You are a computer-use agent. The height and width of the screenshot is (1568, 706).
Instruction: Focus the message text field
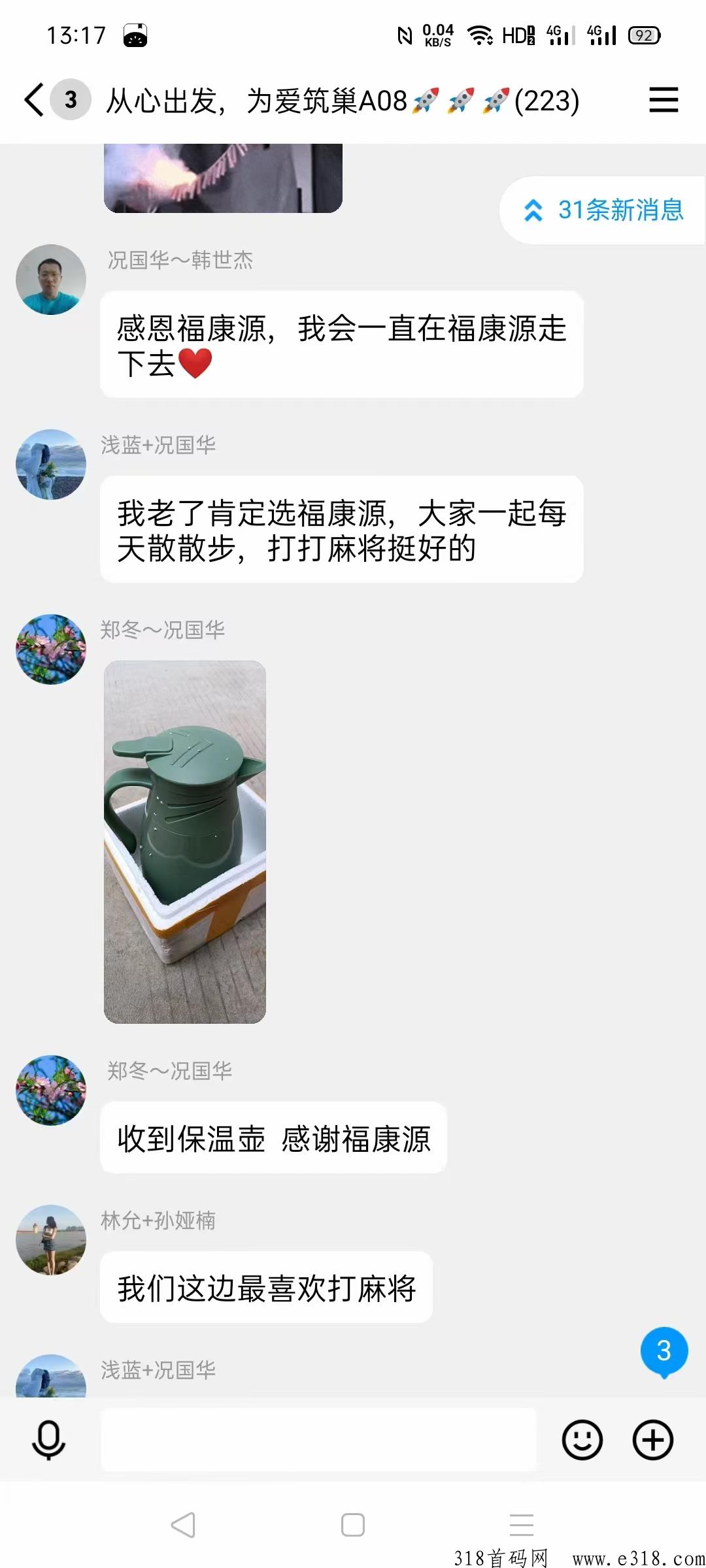click(x=318, y=1439)
